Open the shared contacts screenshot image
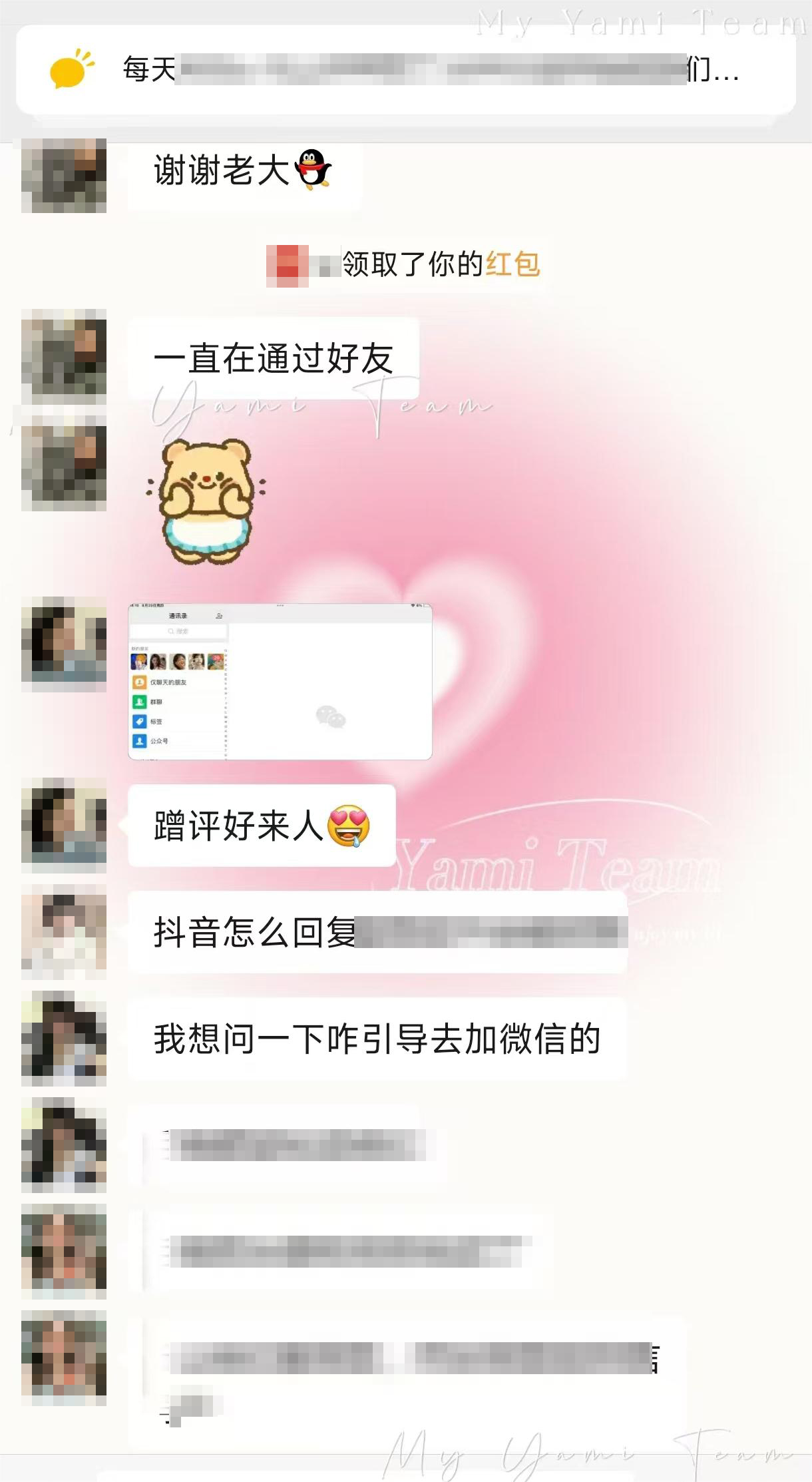 coord(280,681)
